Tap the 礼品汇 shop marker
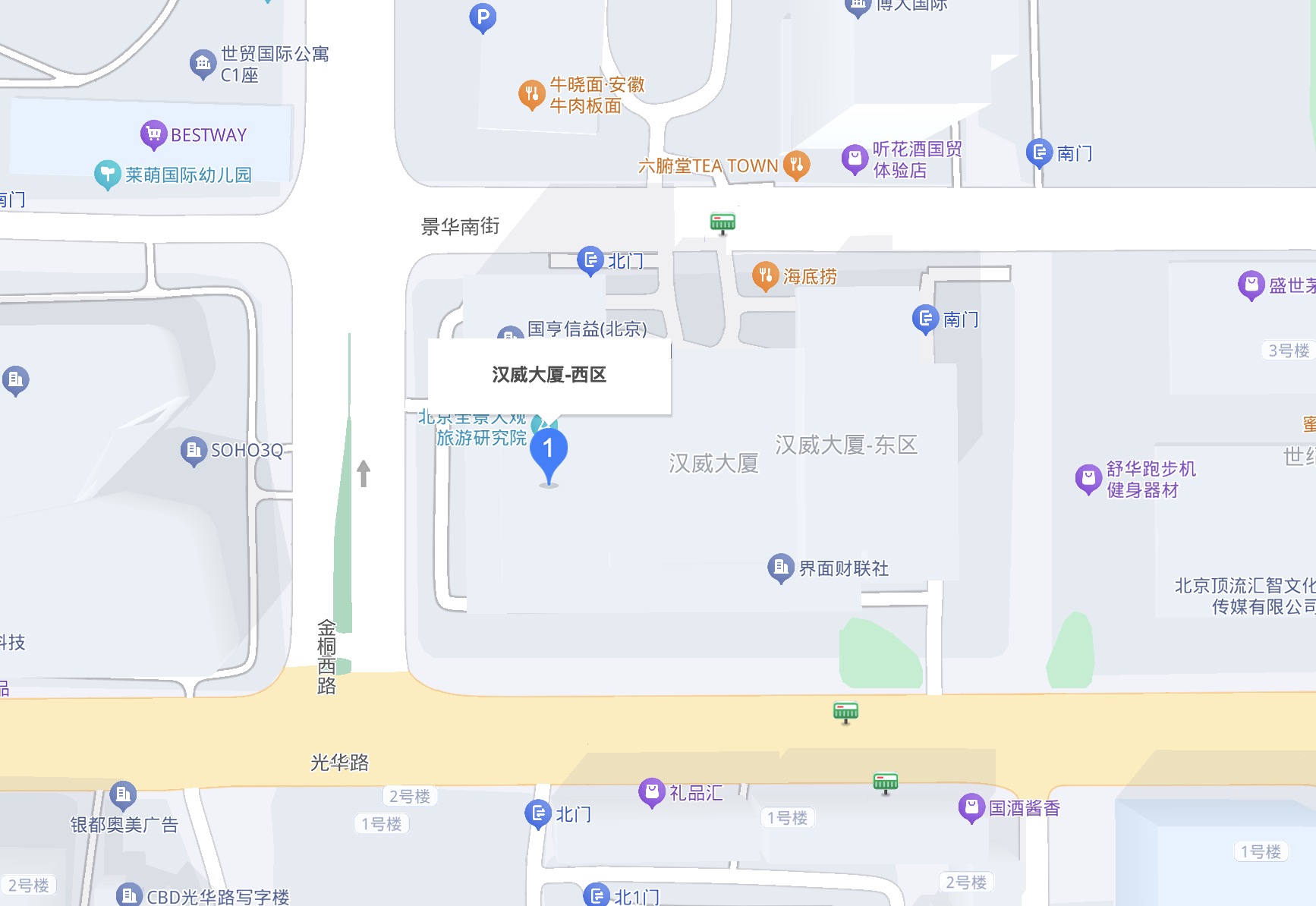This screenshot has height=906, width=1316. click(x=651, y=792)
